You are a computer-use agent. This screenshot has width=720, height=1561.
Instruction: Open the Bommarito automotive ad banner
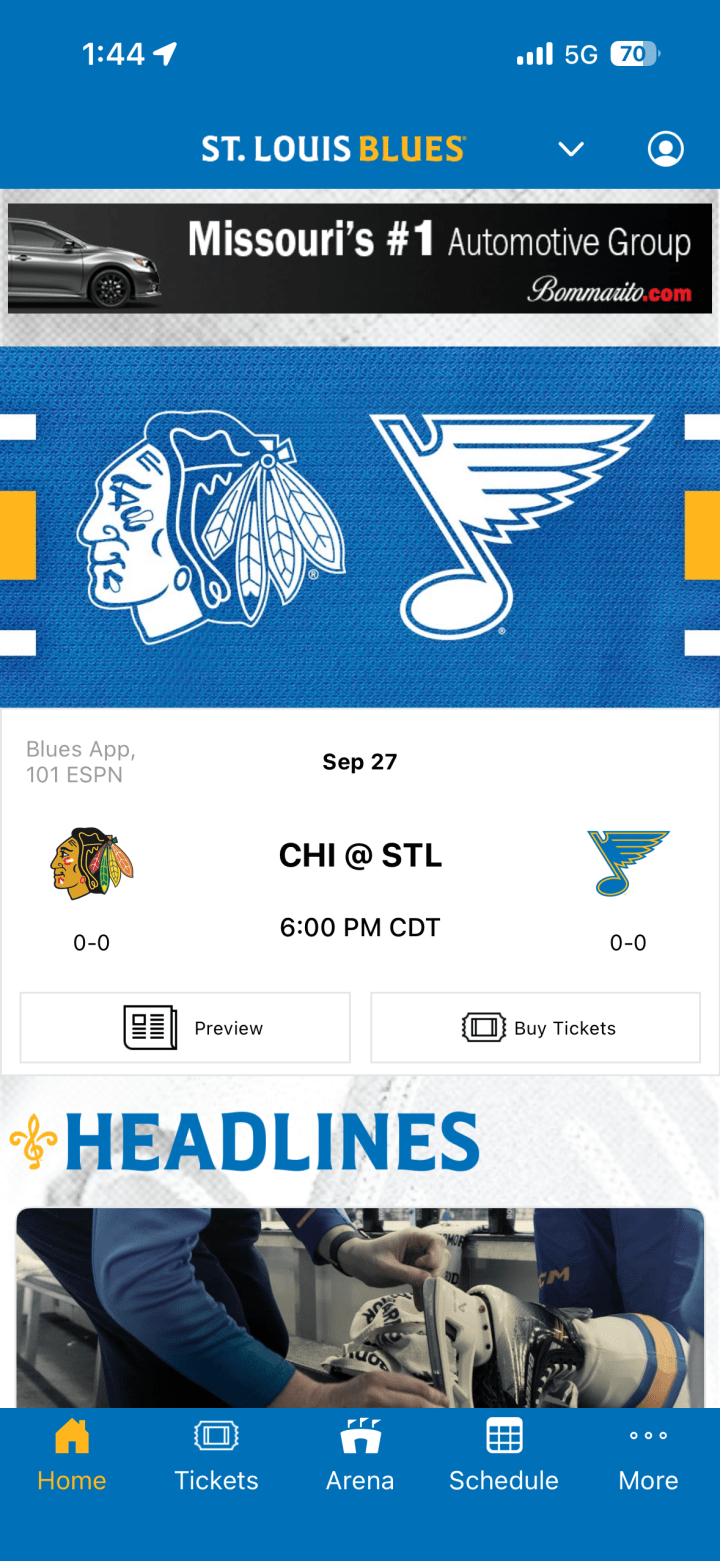(x=360, y=259)
